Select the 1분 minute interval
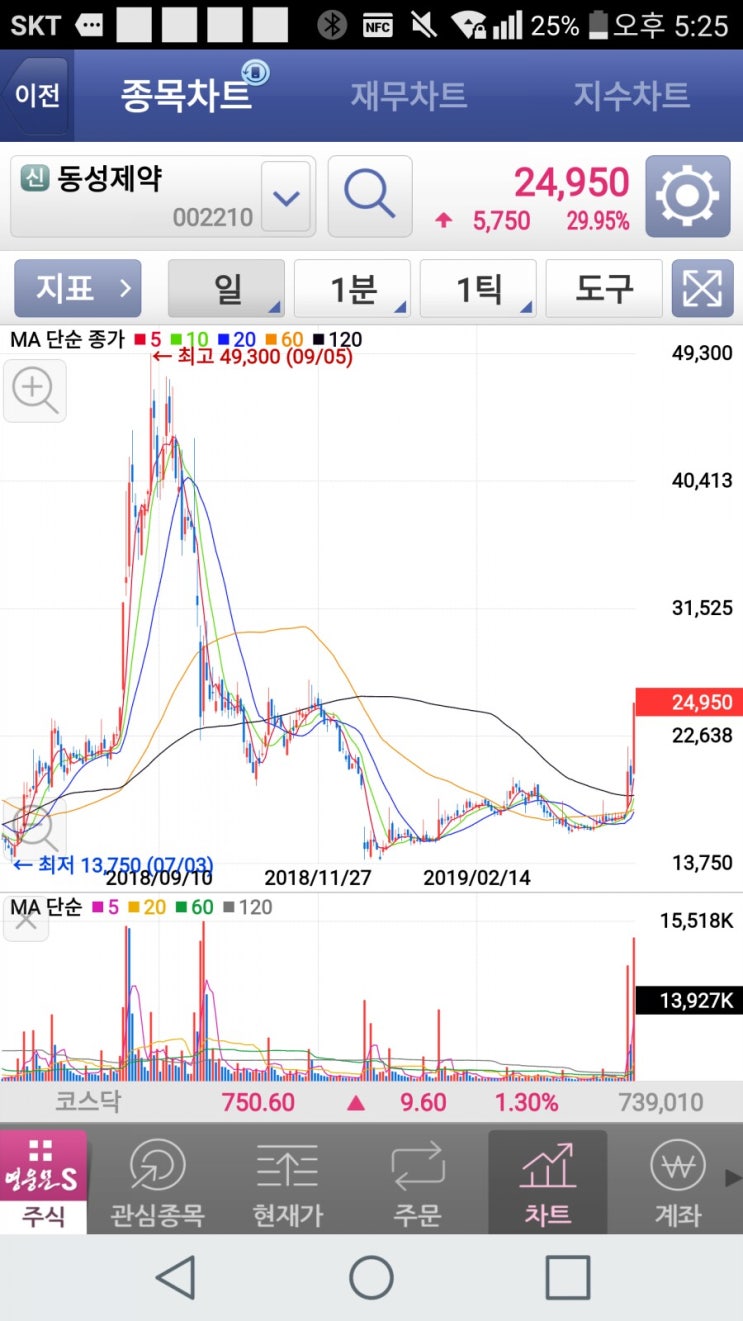 pos(352,289)
